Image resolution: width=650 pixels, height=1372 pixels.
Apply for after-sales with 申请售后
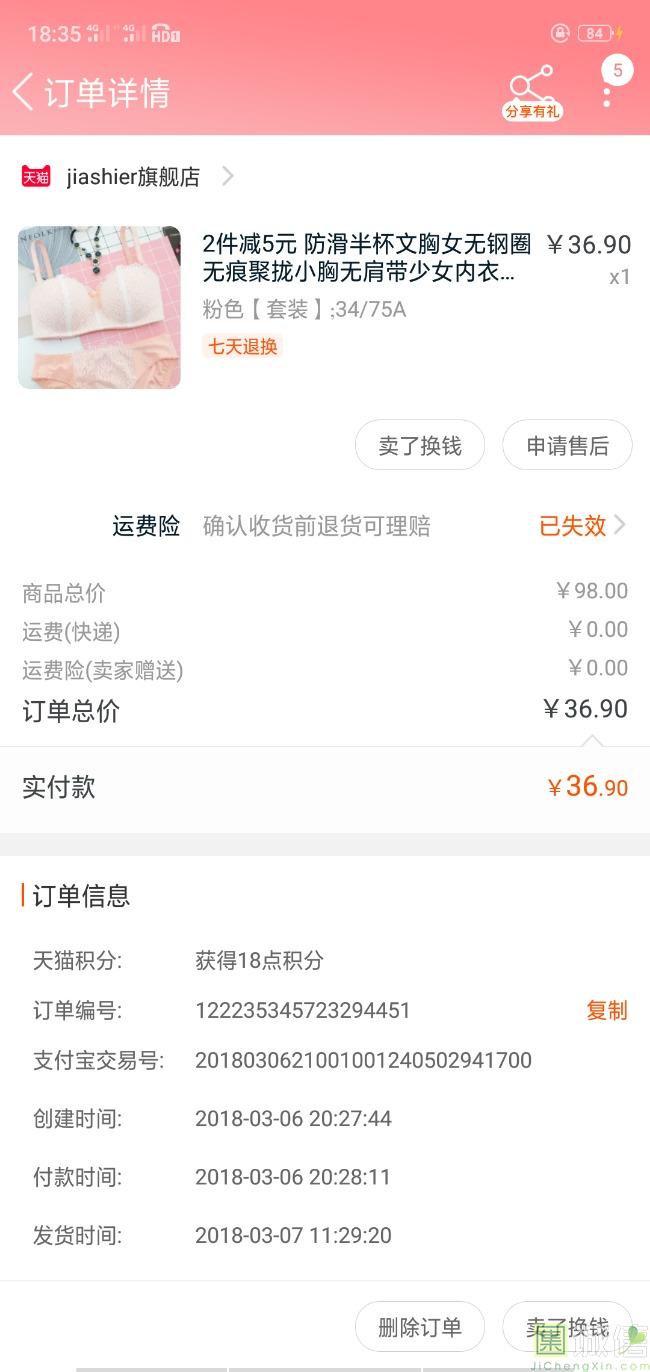567,446
